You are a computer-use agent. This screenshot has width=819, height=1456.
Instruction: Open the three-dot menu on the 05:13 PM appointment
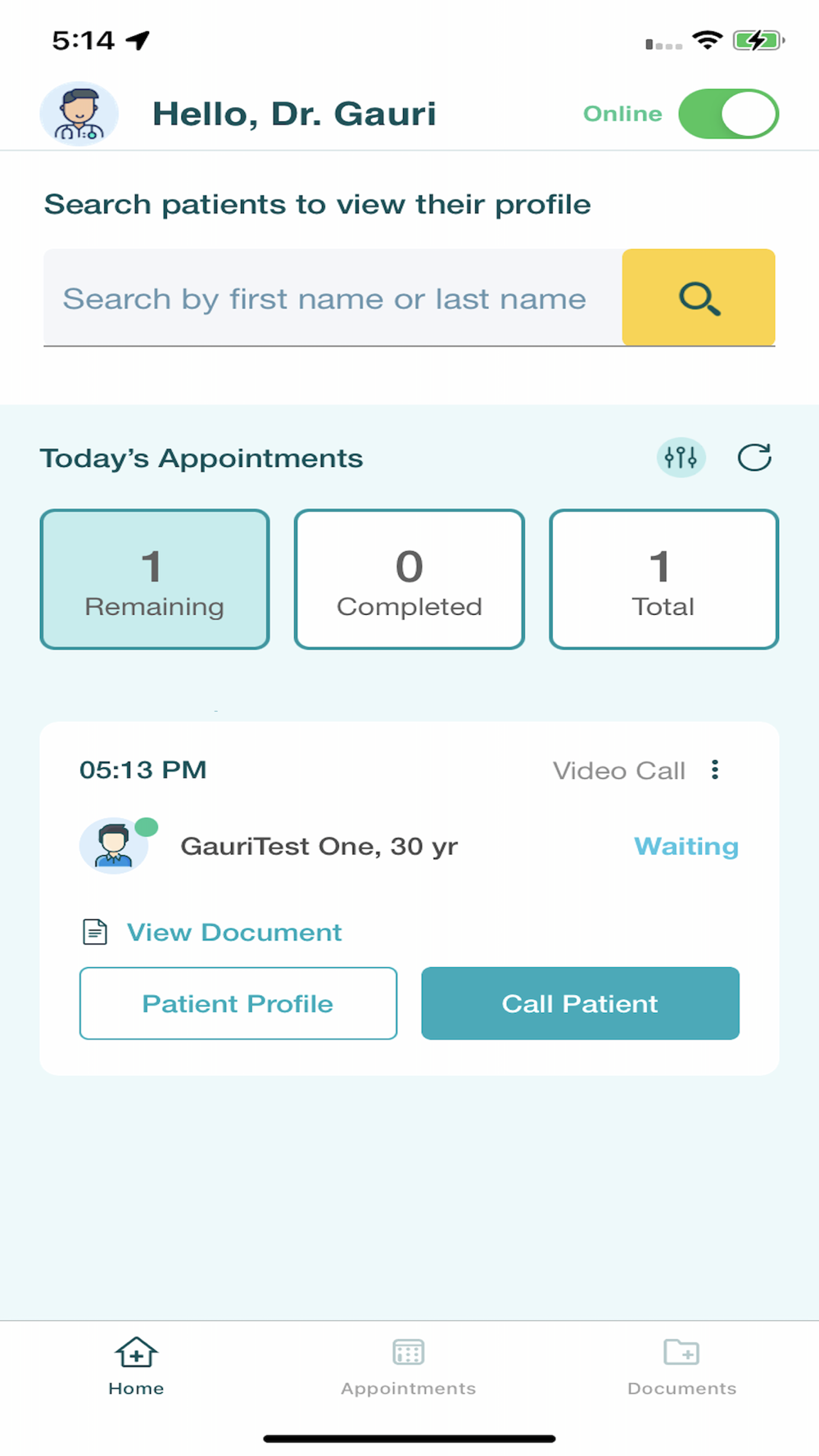pos(715,770)
